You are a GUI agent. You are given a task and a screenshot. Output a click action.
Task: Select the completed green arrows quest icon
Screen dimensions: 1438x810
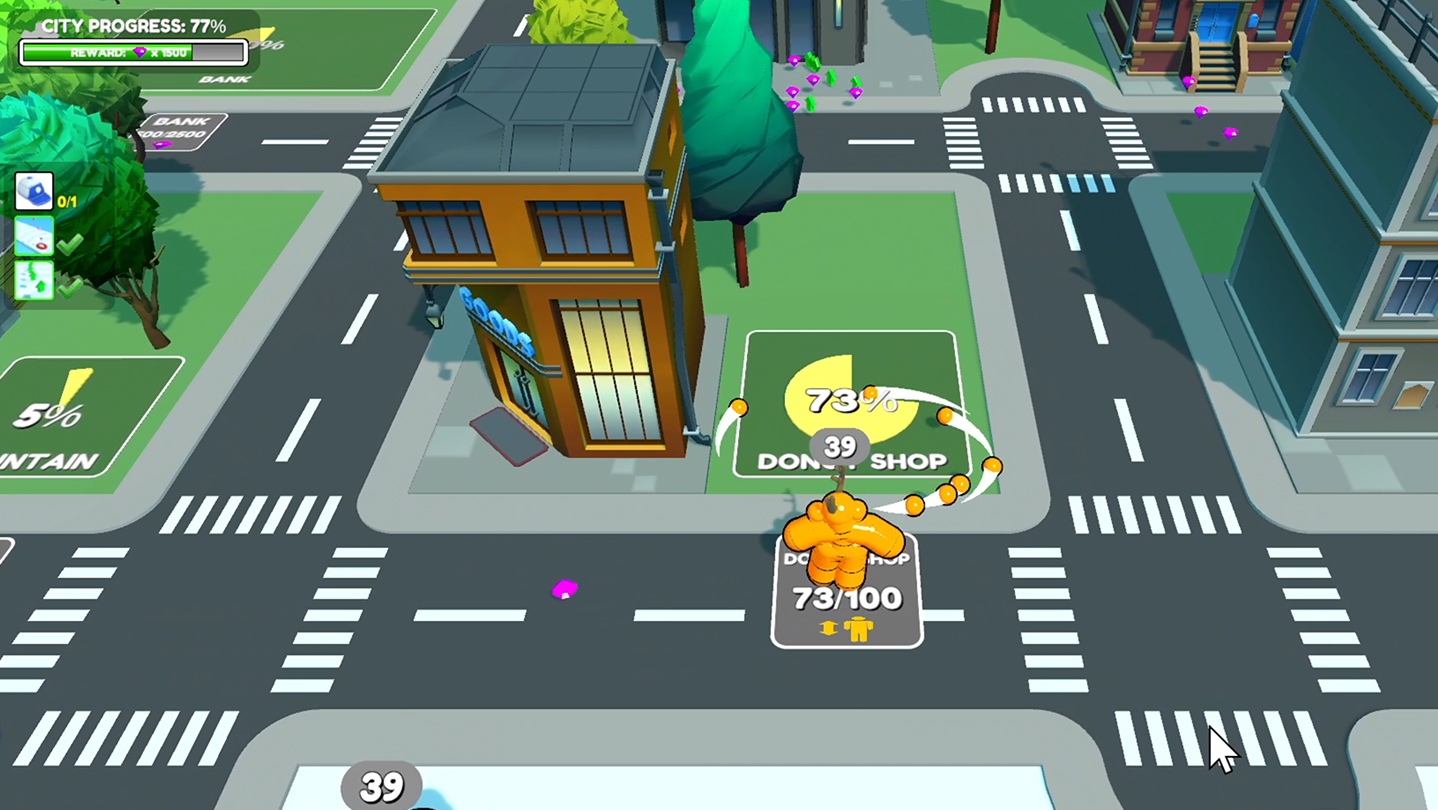pos(34,280)
